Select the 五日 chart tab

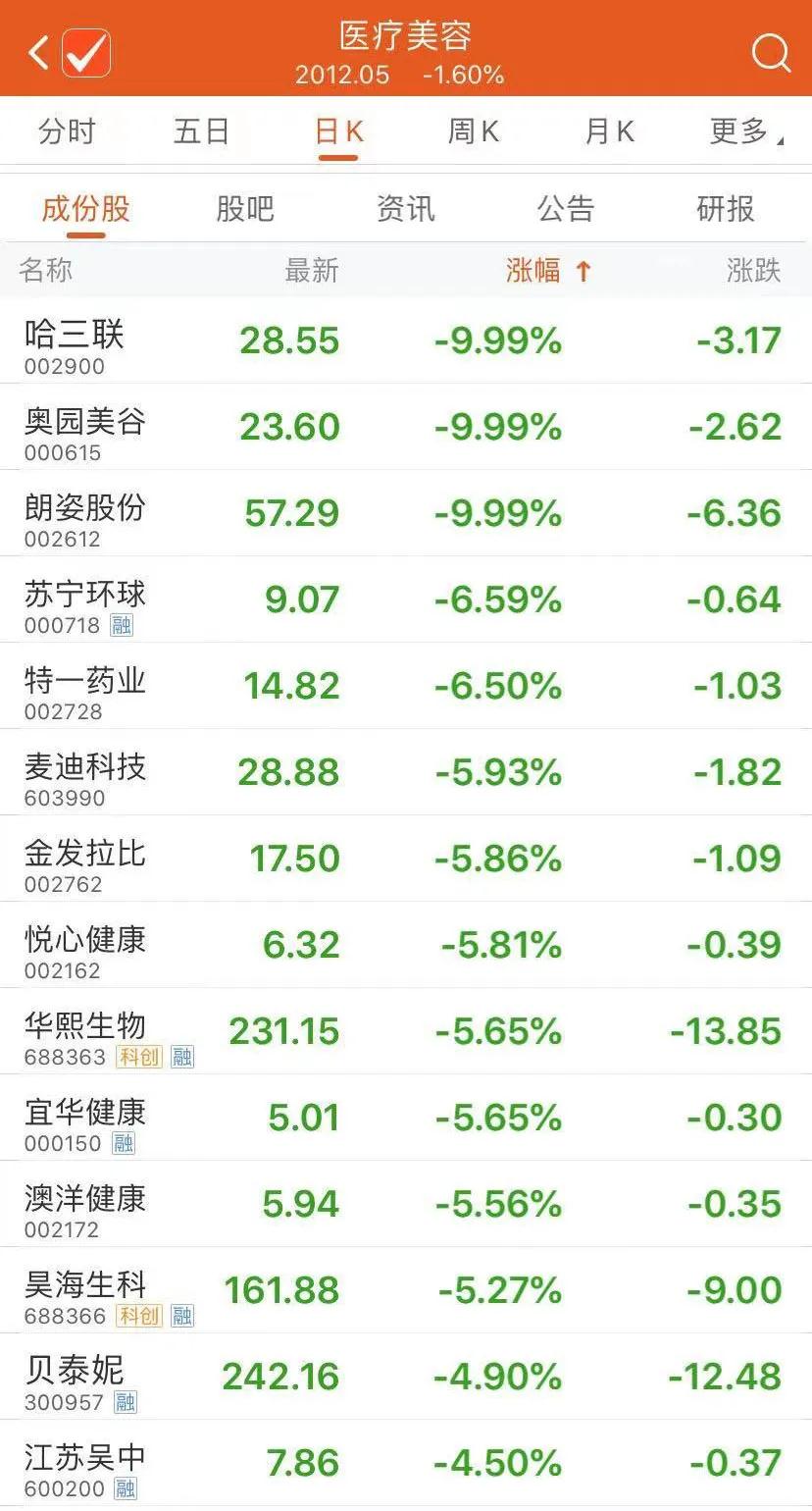click(201, 131)
